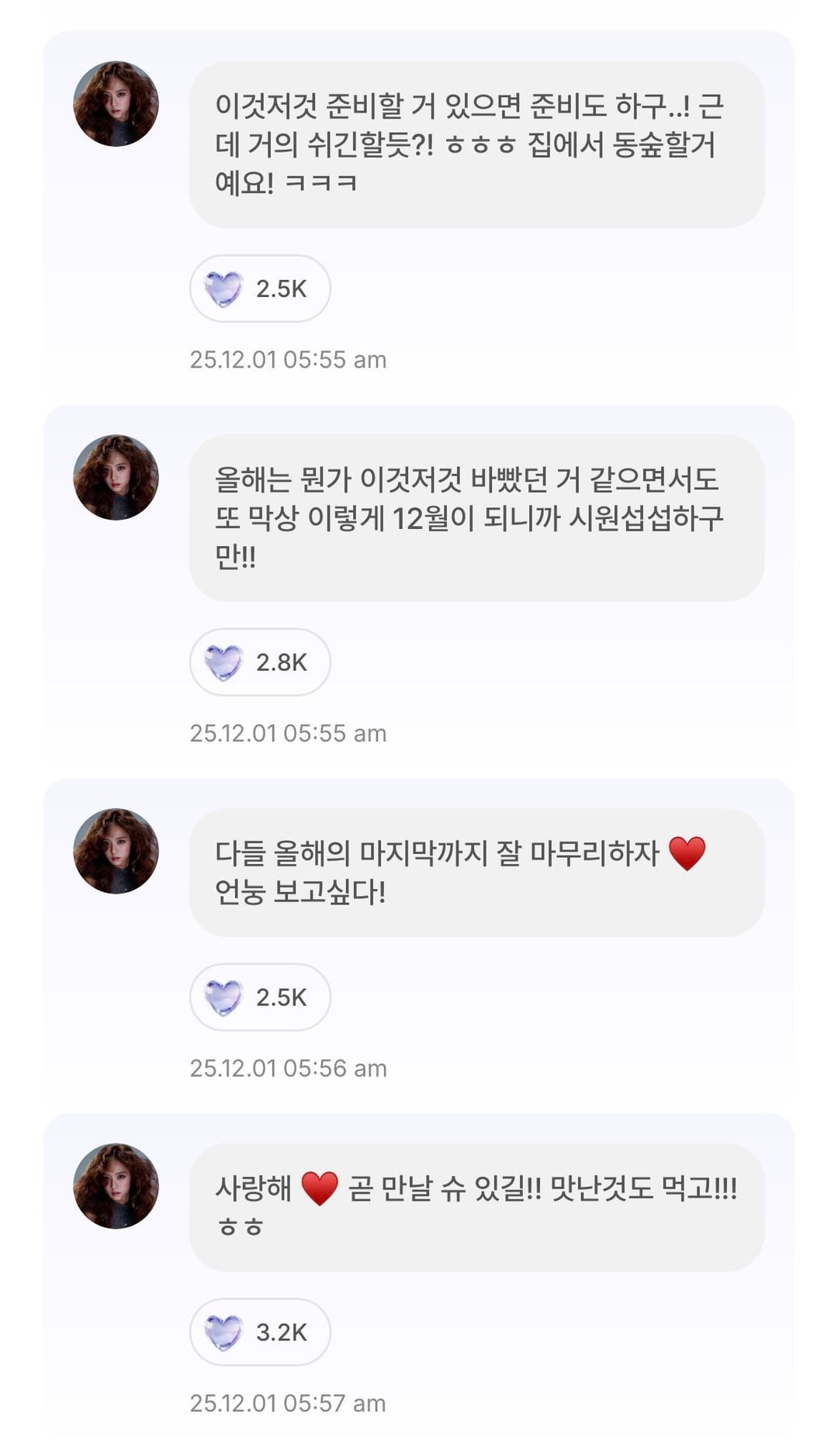Tap the 3.2K heart reaction button
Image resolution: width=838 pixels, height=1456 pixels.
[259, 1333]
